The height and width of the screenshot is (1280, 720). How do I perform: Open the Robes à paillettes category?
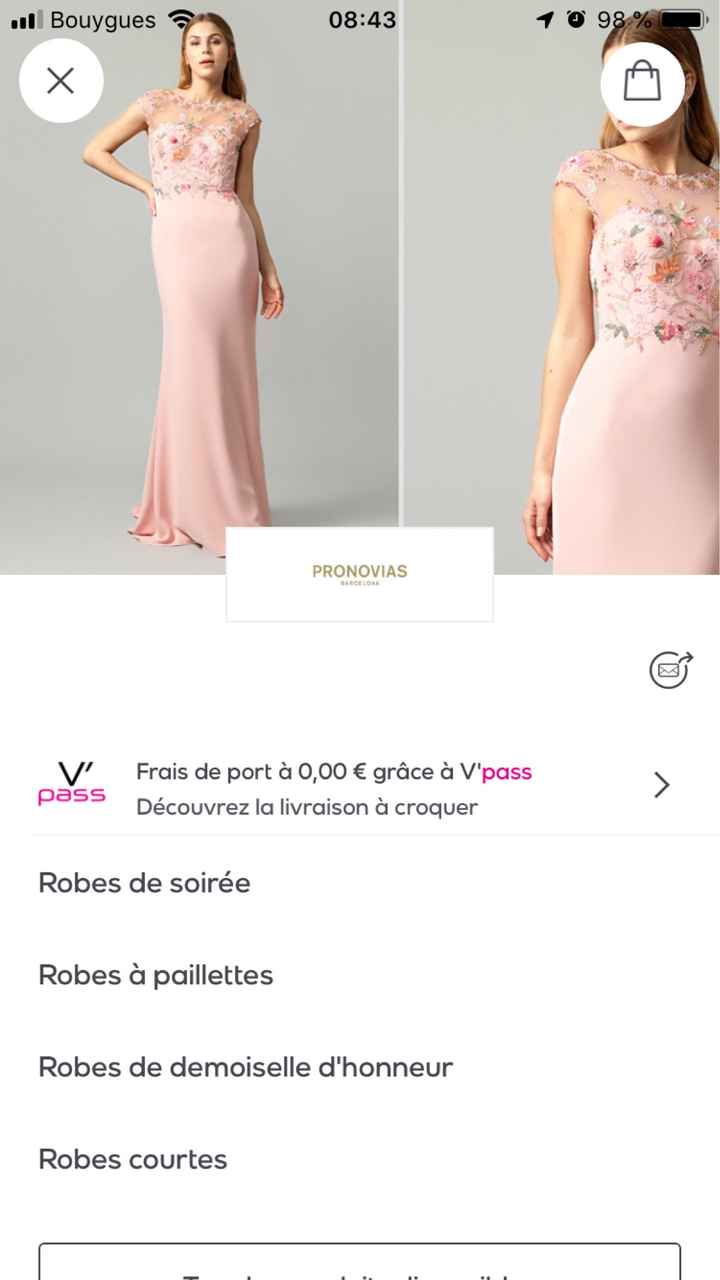pos(155,975)
